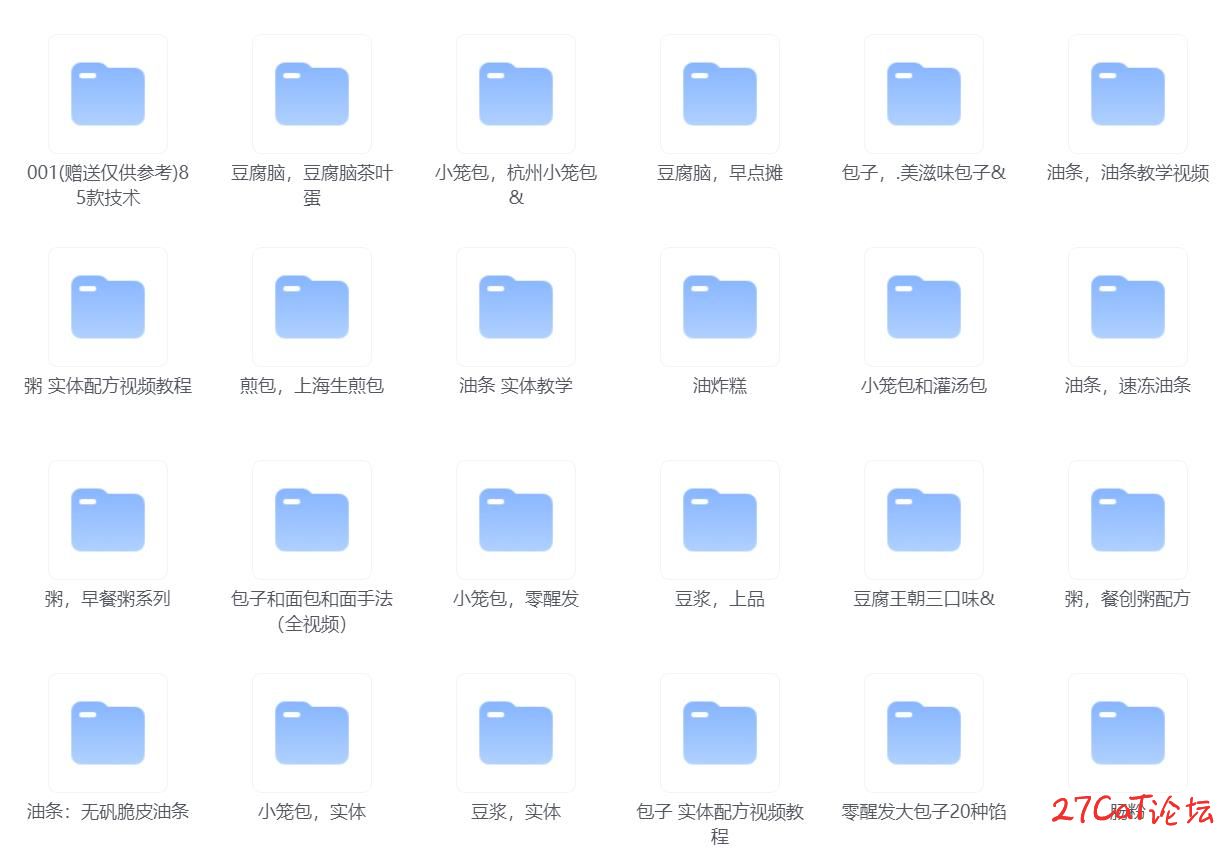The image size is (1229, 851).
Task: Open 煎包，上海生煎包 folder
Action: tap(312, 307)
